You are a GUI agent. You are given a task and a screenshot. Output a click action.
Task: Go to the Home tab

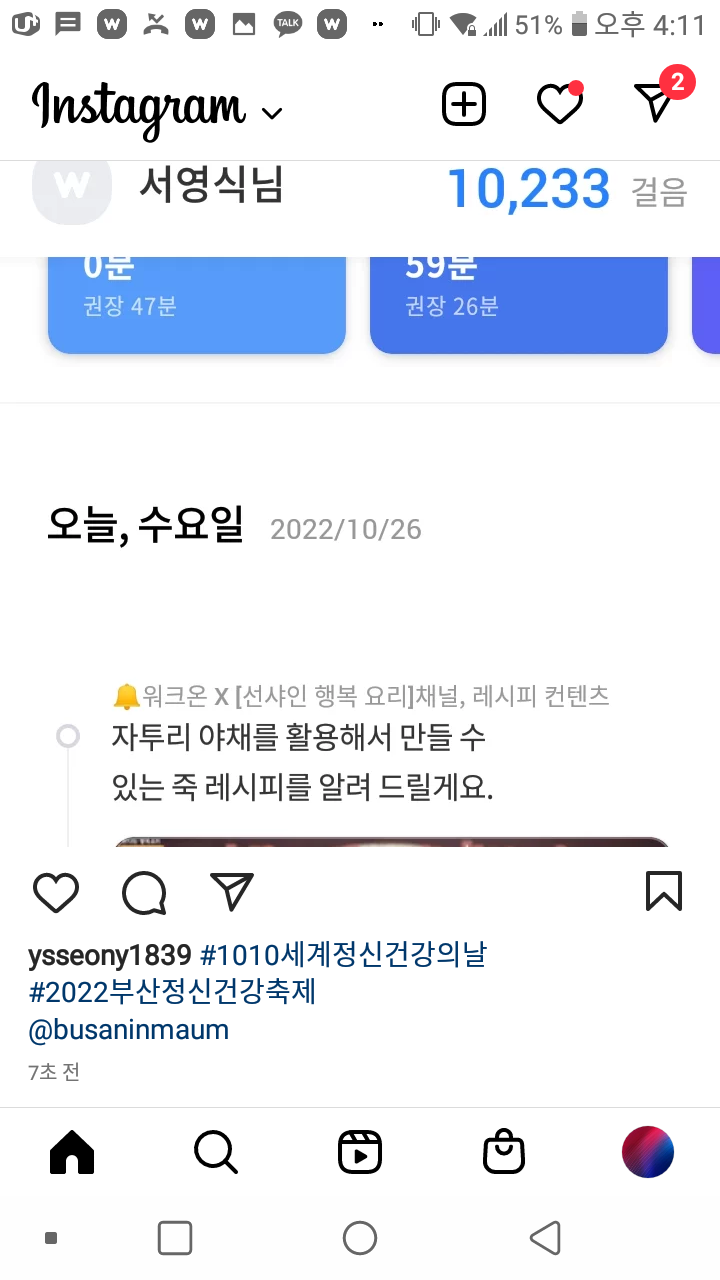pos(72,1152)
